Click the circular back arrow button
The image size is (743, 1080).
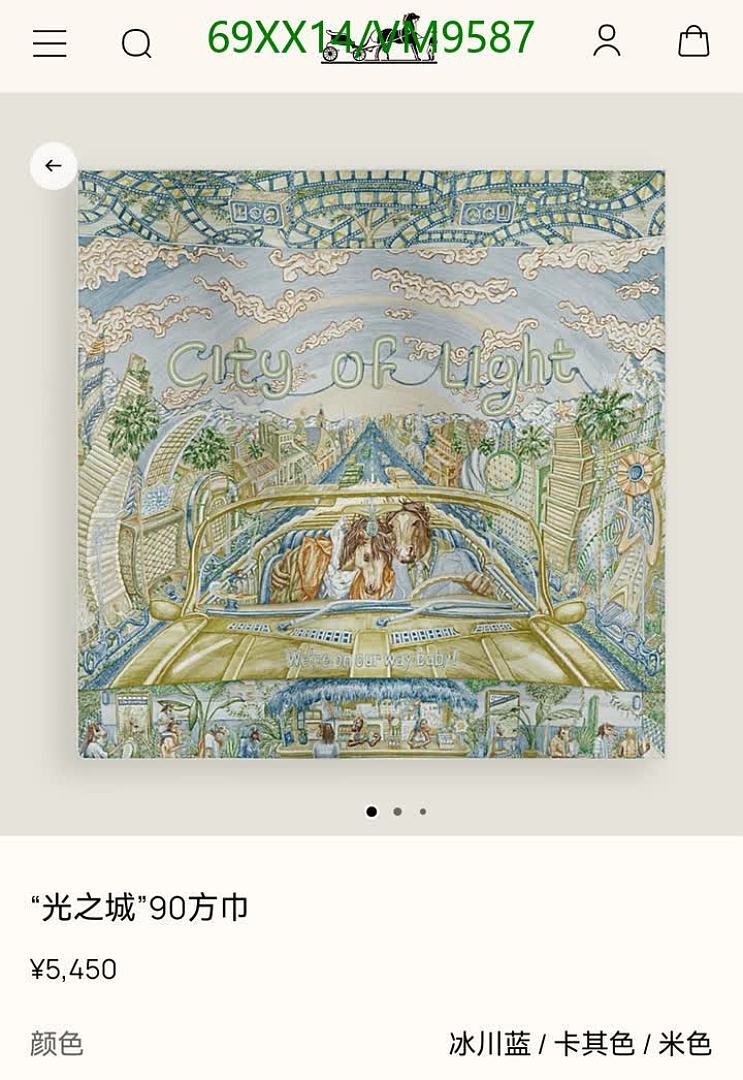point(53,166)
